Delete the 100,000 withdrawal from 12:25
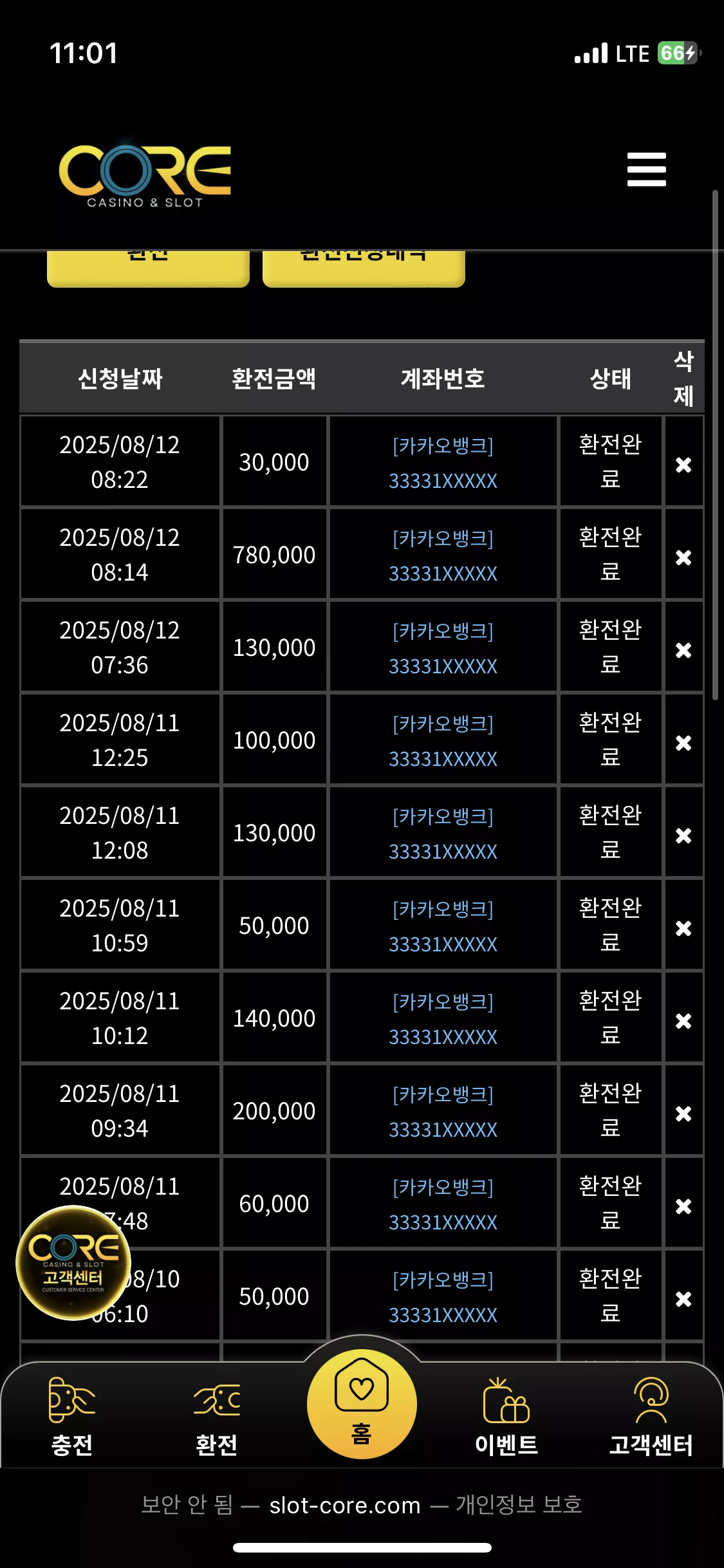This screenshot has width=724, height=1568. click(x=683, y=743)
